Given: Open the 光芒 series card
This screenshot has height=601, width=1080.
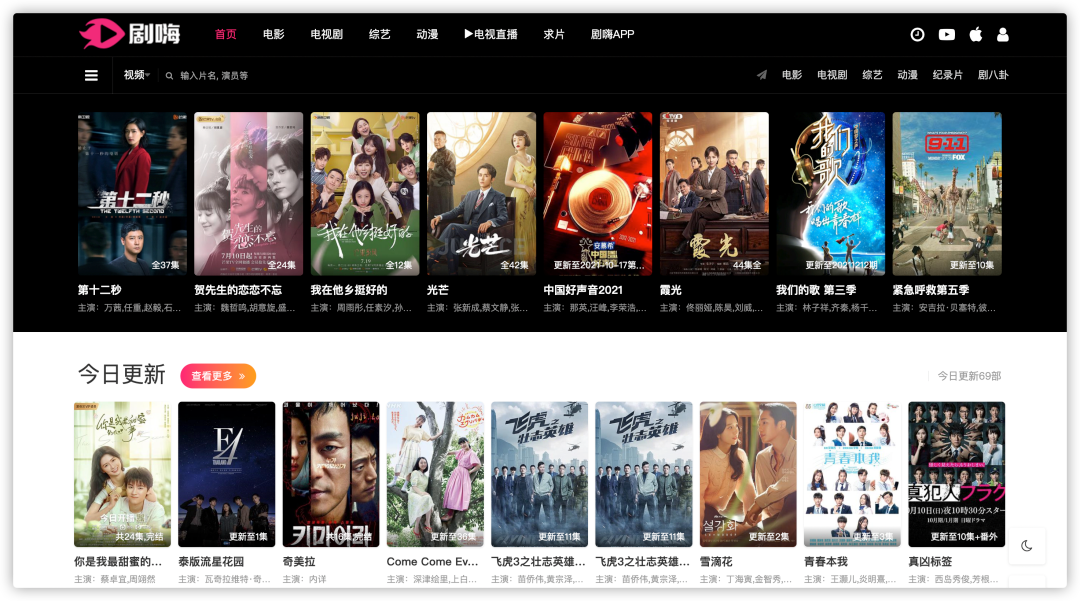Looking at the screenshot, I should pos(481,193).
